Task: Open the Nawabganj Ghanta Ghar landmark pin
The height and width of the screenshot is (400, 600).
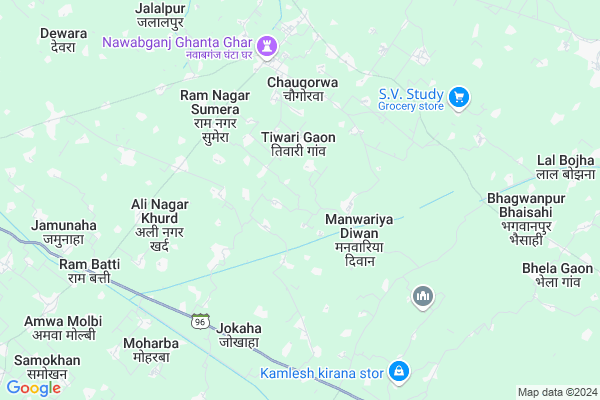Action: pos(268,45)
